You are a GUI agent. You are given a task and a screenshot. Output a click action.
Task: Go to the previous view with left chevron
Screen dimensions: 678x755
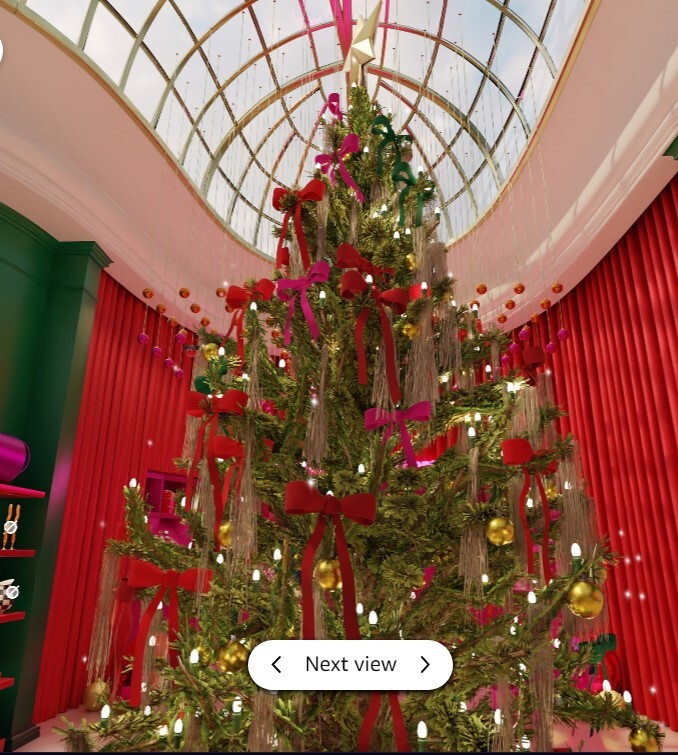coord(277,665)
